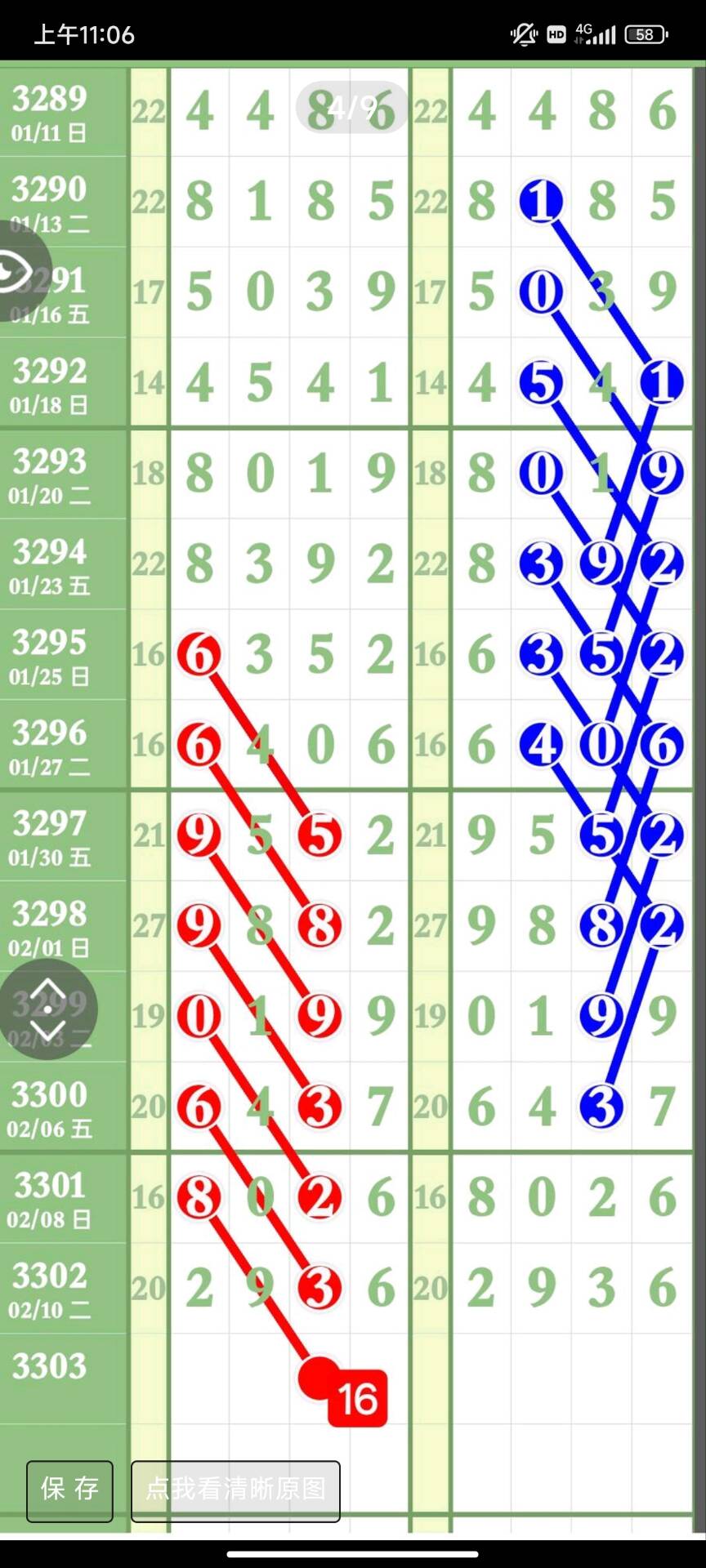Toggle the circled blue 1 in row 3290

[x=541, y=201]
